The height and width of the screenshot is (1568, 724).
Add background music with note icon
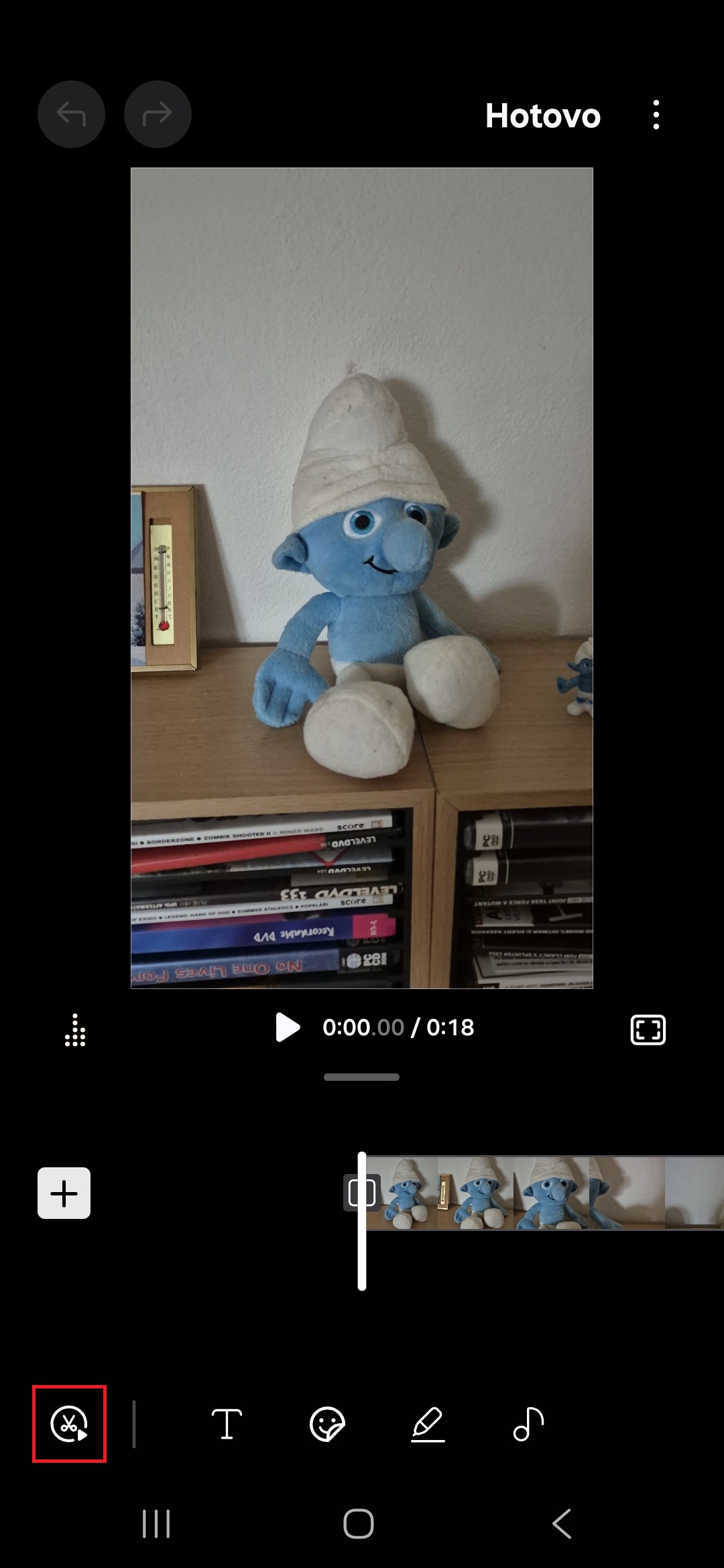tap(528, 1424)
